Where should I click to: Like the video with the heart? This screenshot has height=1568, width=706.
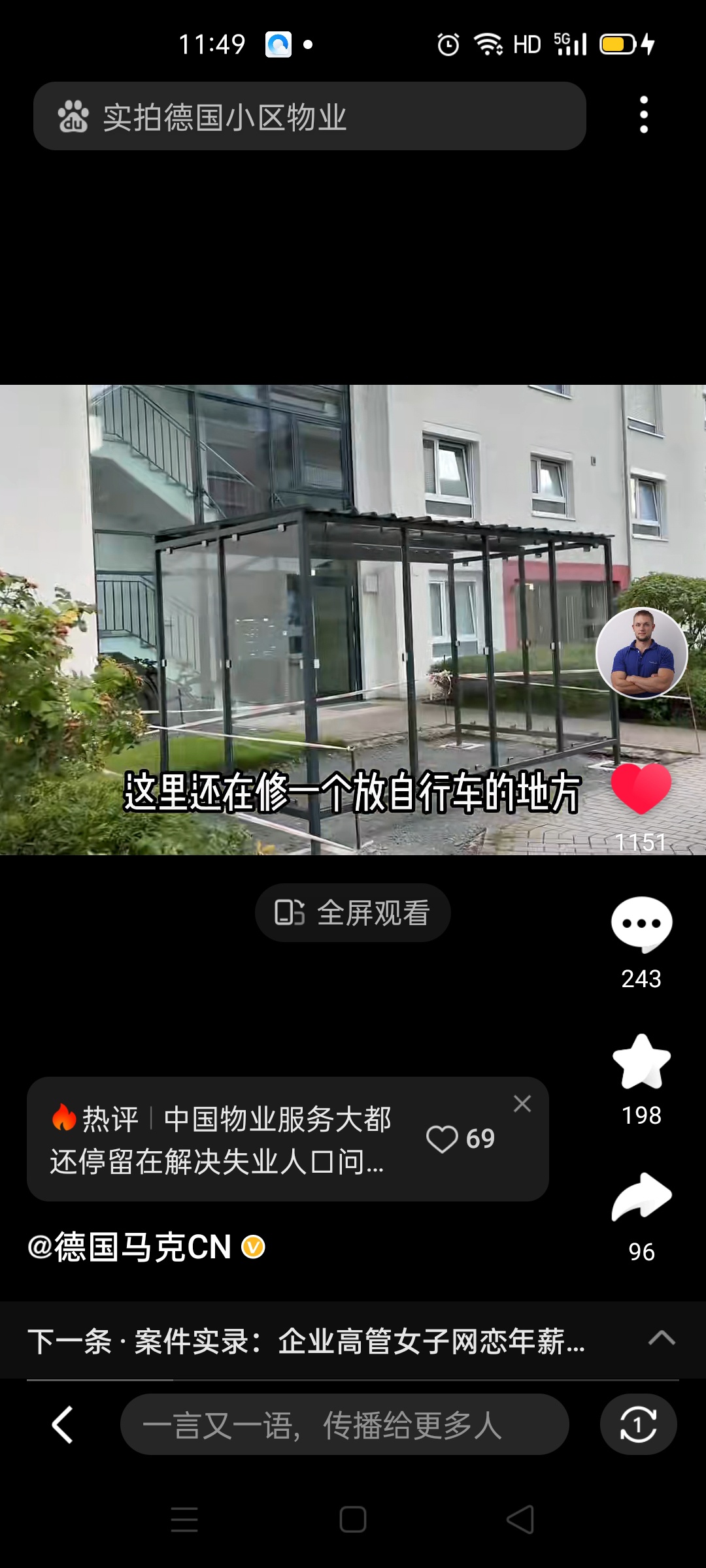tap(641, 789)
